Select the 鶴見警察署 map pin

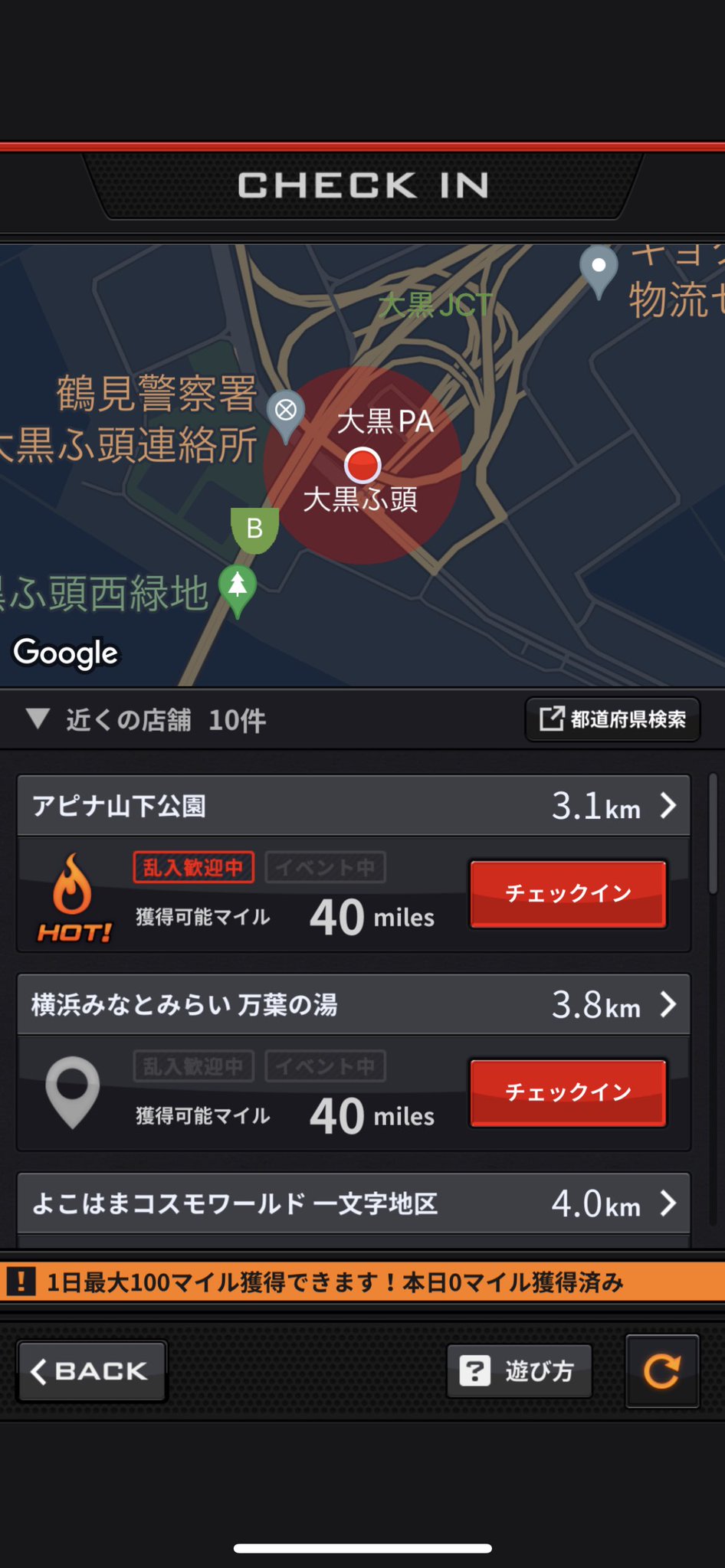(x=286, y=415)
